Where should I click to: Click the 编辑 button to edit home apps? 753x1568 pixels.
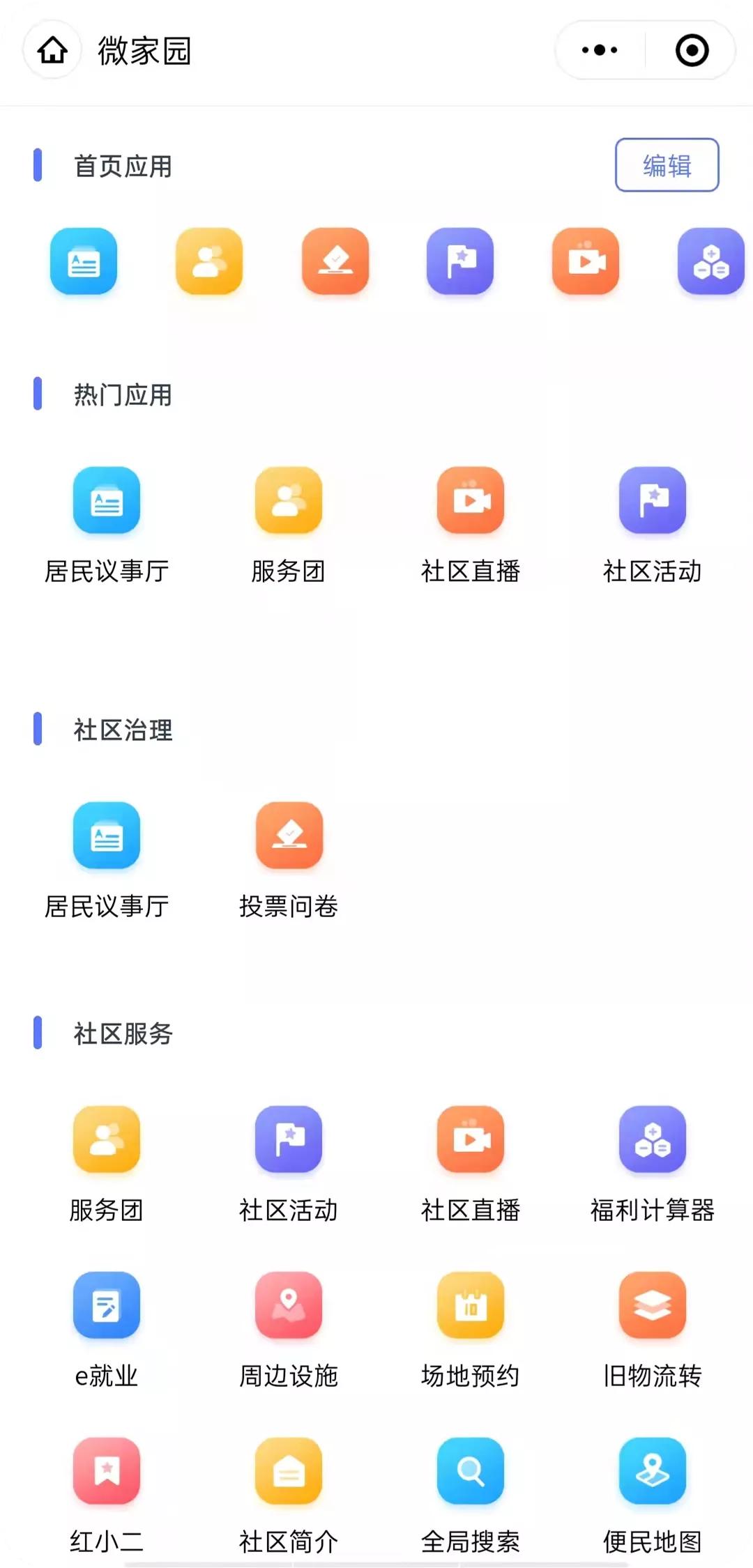pos(667,165)
